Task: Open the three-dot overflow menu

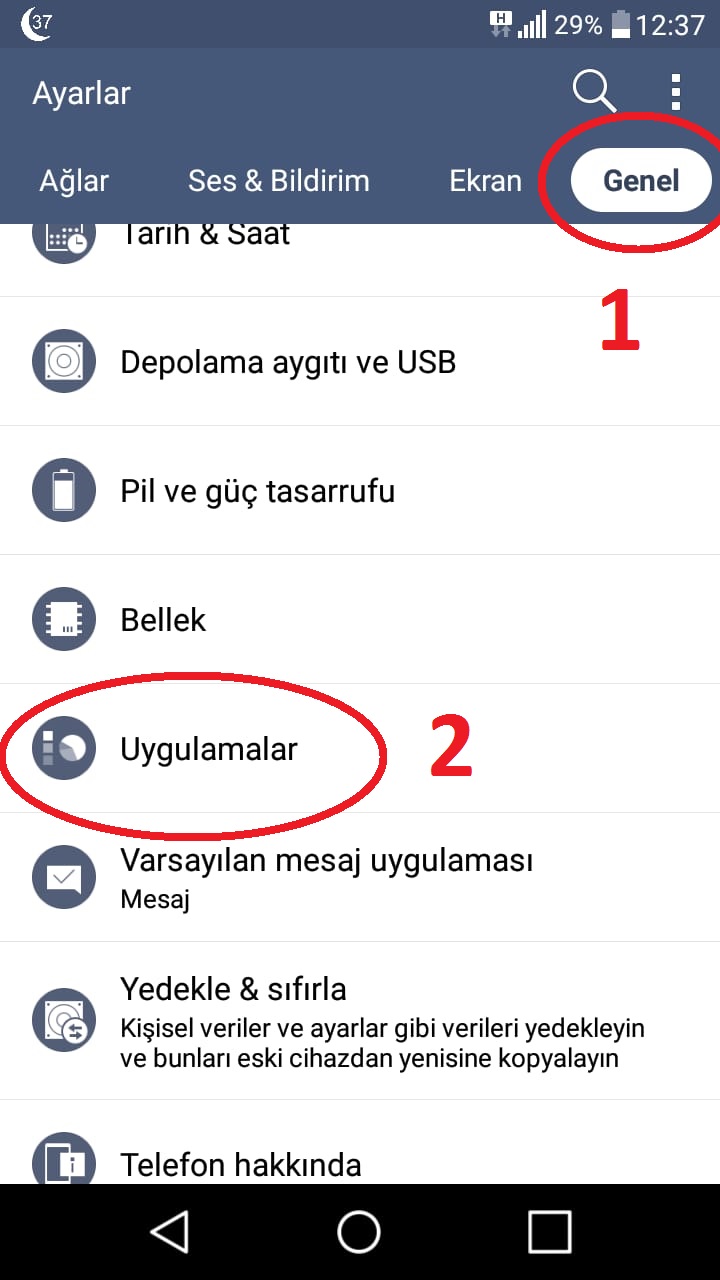Action: click(x=676, y=92)
